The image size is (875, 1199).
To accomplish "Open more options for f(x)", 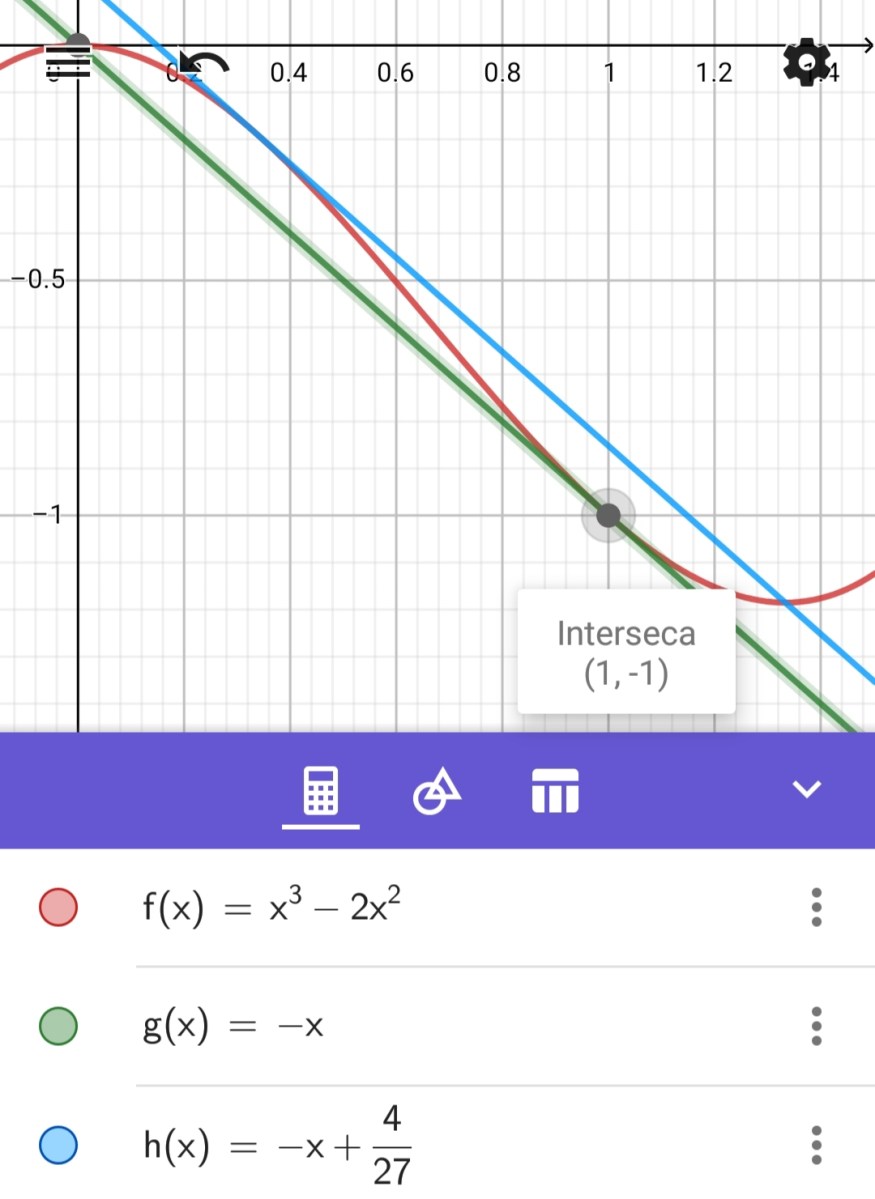I will (x=816, y=907).
